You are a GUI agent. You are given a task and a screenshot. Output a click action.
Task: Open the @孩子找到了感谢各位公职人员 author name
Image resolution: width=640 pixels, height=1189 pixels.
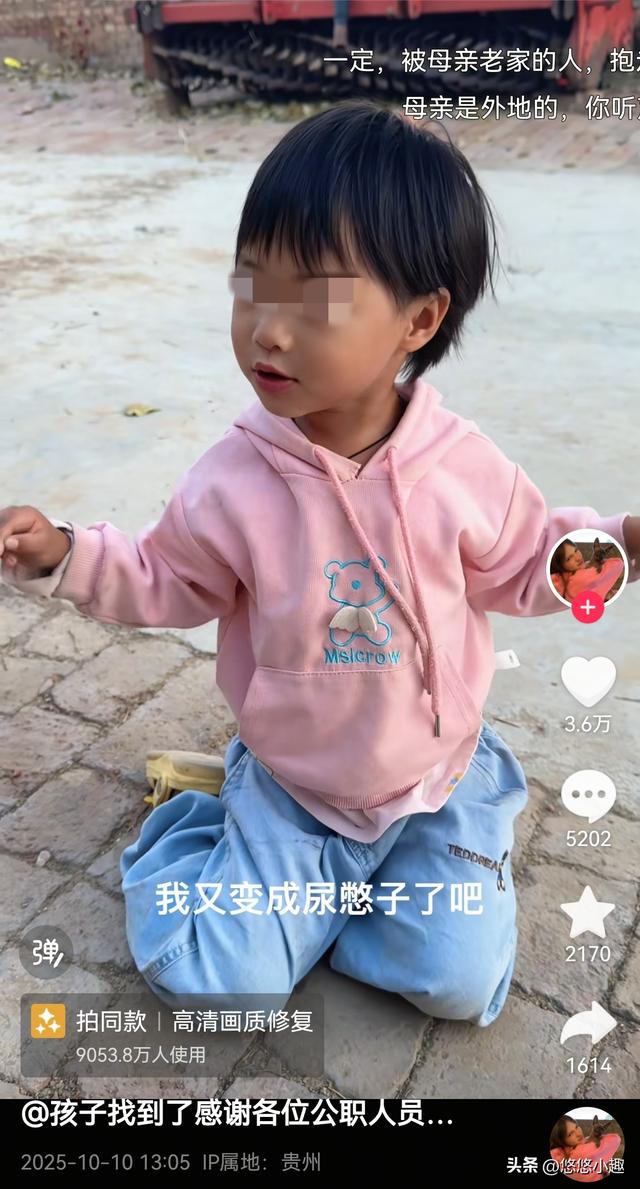pyautogui.click(x=237, y=1114)
